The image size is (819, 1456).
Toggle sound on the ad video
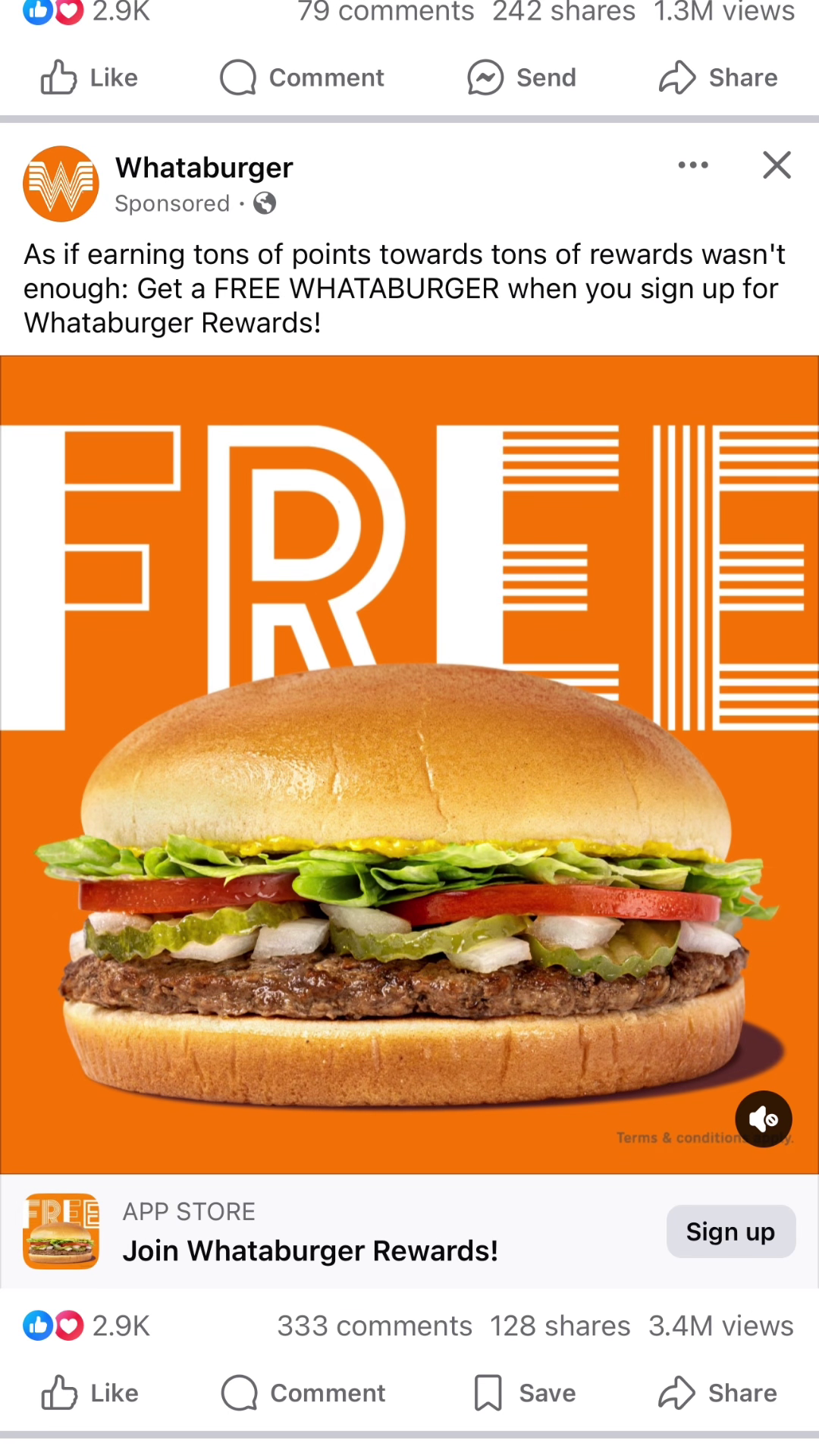pyautogui.click(x=763, y=1119)
